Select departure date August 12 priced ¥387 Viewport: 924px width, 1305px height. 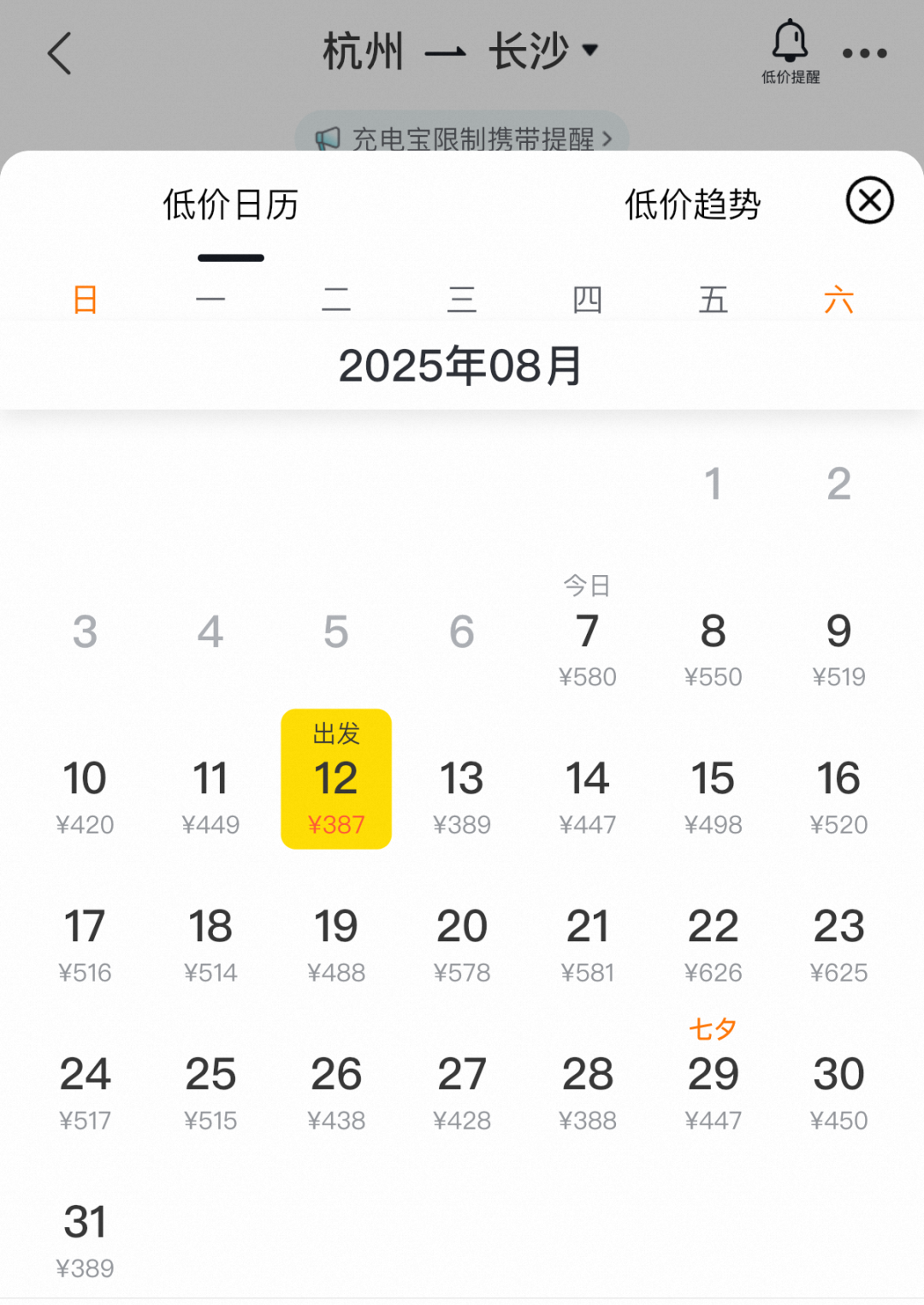(336, 777)
